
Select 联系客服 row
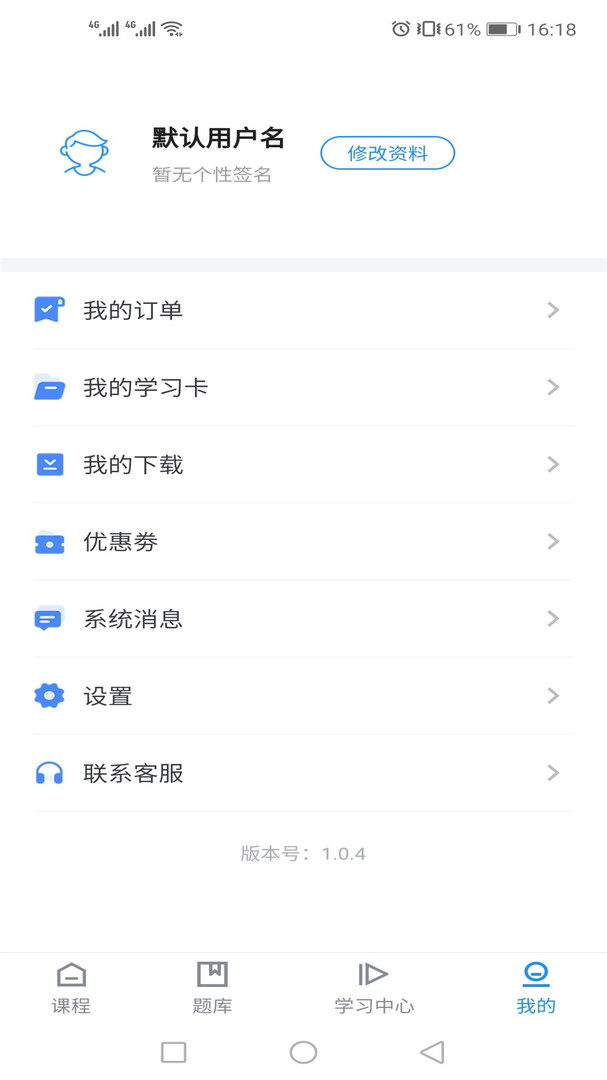coord(302,773)
